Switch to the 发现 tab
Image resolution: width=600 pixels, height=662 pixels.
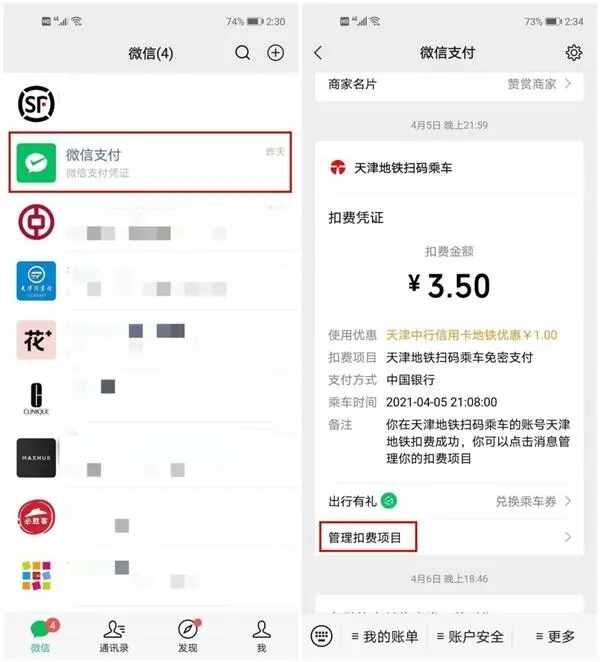coord(187,634)
